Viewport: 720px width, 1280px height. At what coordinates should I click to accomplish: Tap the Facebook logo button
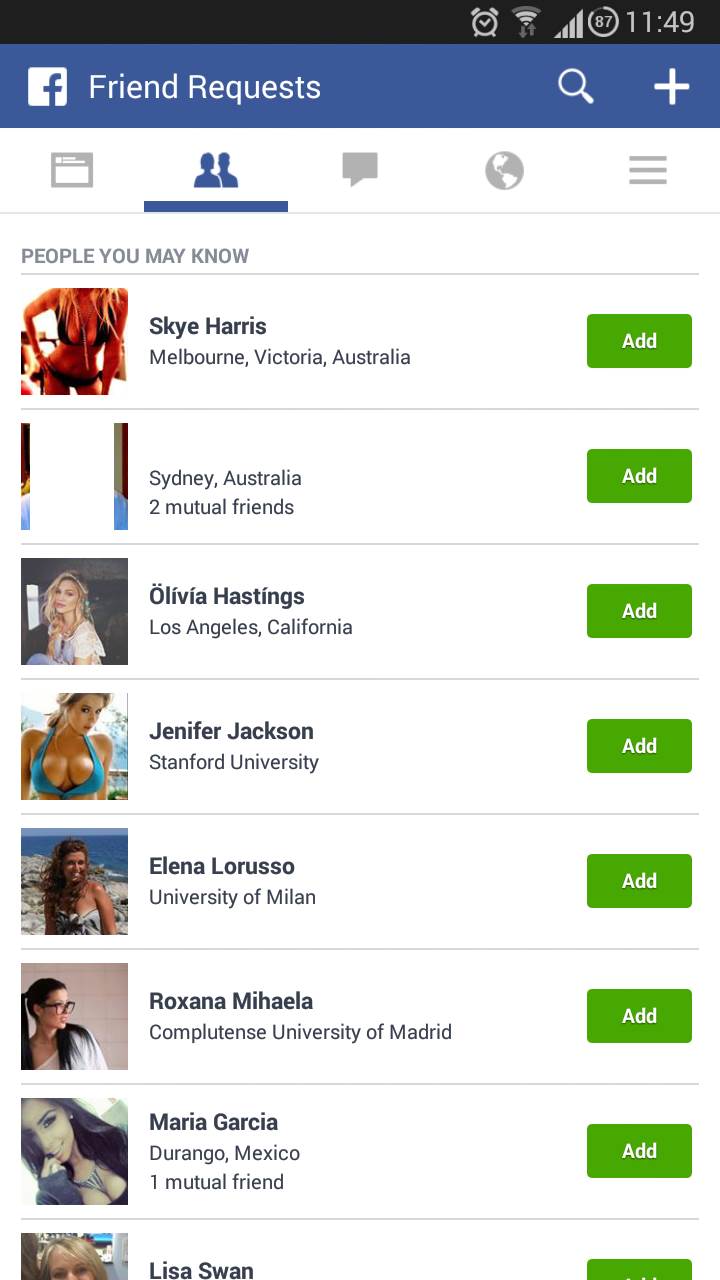coord(47,87)
